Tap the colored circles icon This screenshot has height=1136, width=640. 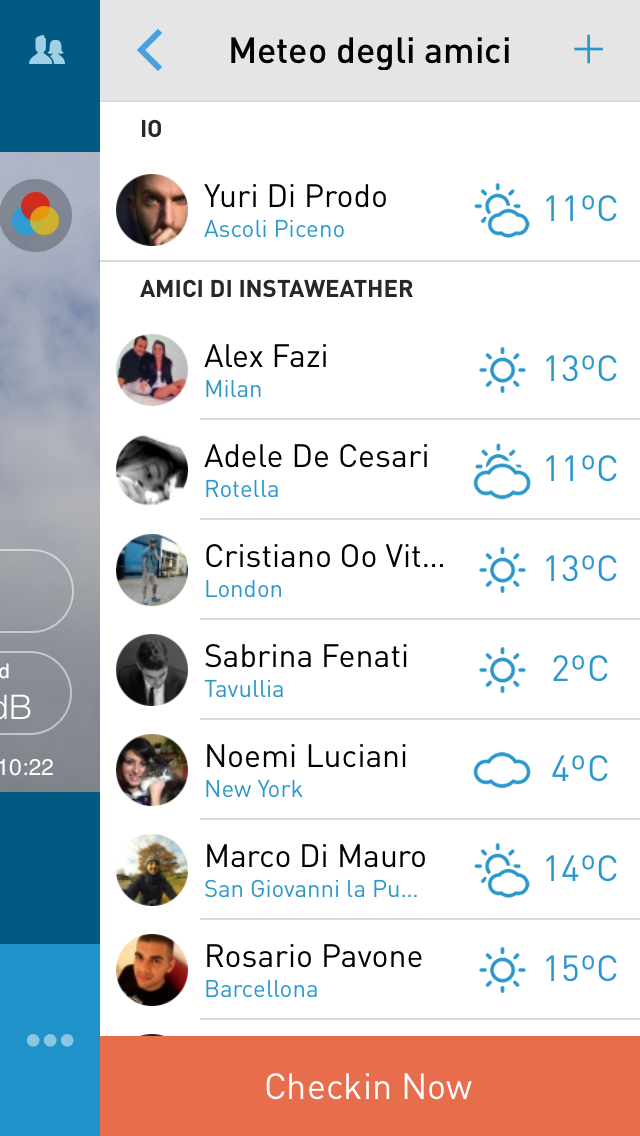click(35, 214)
